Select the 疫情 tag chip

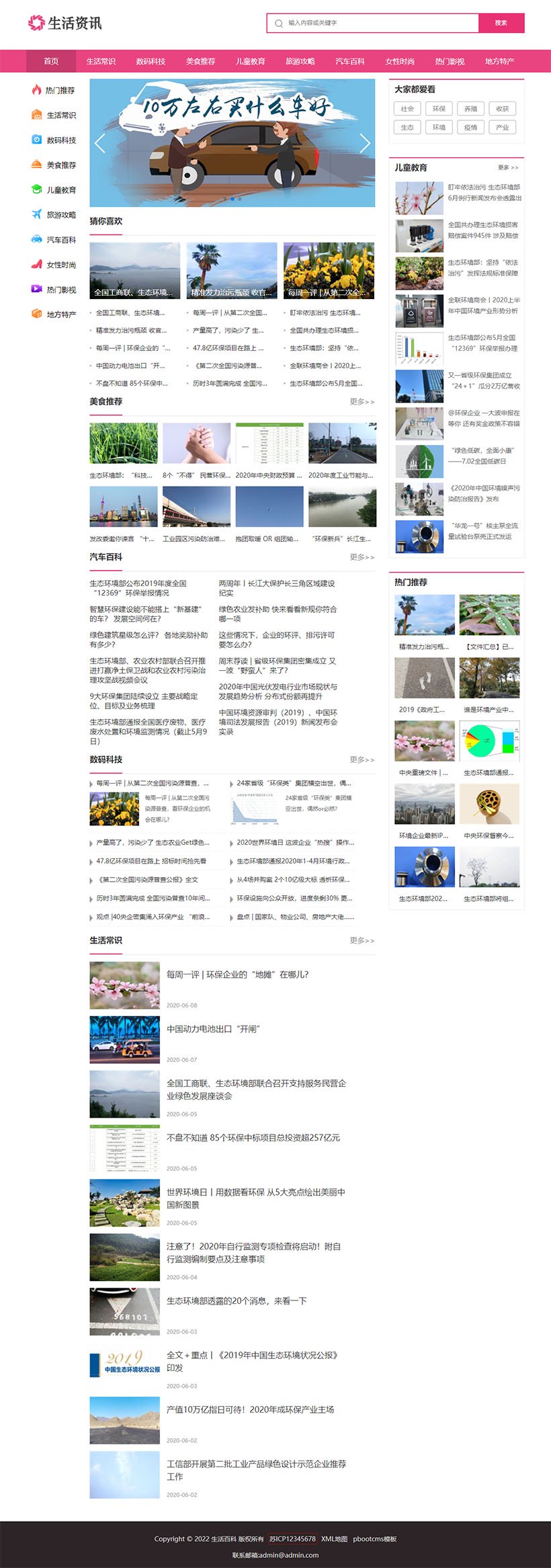470,128
